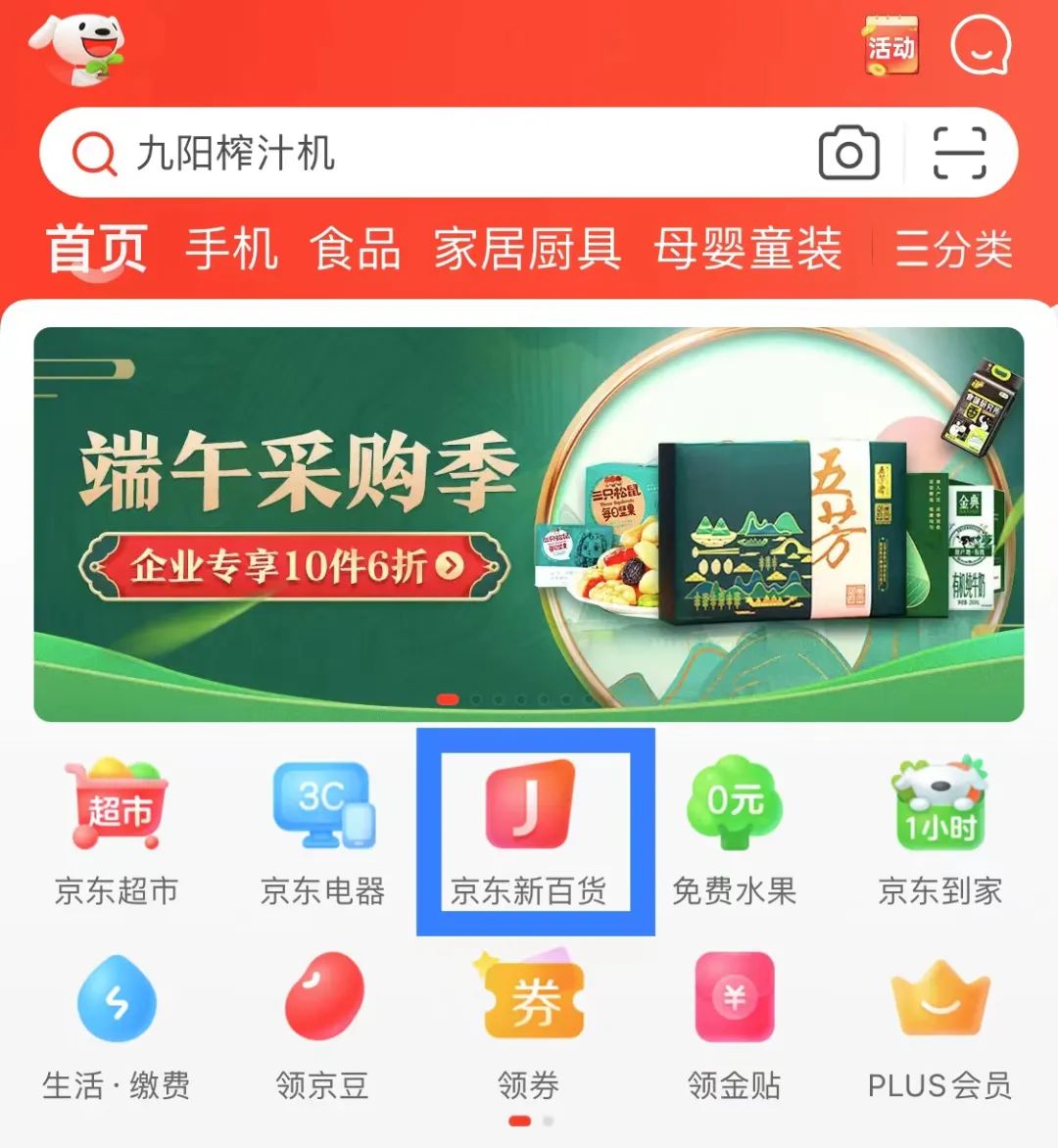Open the 分类 category menu
This screenshot has width=1058, height=1148.
pyautogui.click(x=952, y=248)
